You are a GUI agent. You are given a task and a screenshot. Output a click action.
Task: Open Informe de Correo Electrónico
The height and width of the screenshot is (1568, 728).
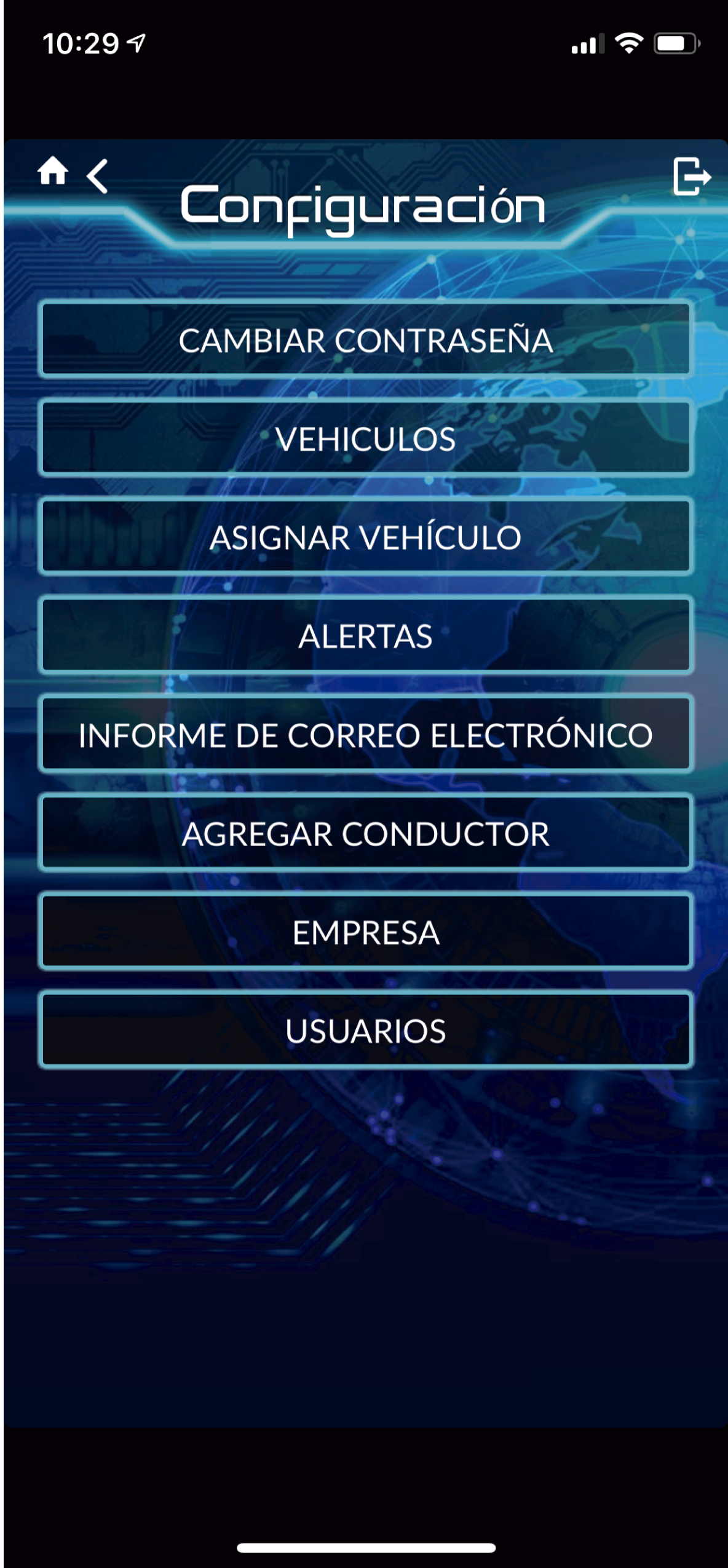pyautogui.click(x=366, y=734)
